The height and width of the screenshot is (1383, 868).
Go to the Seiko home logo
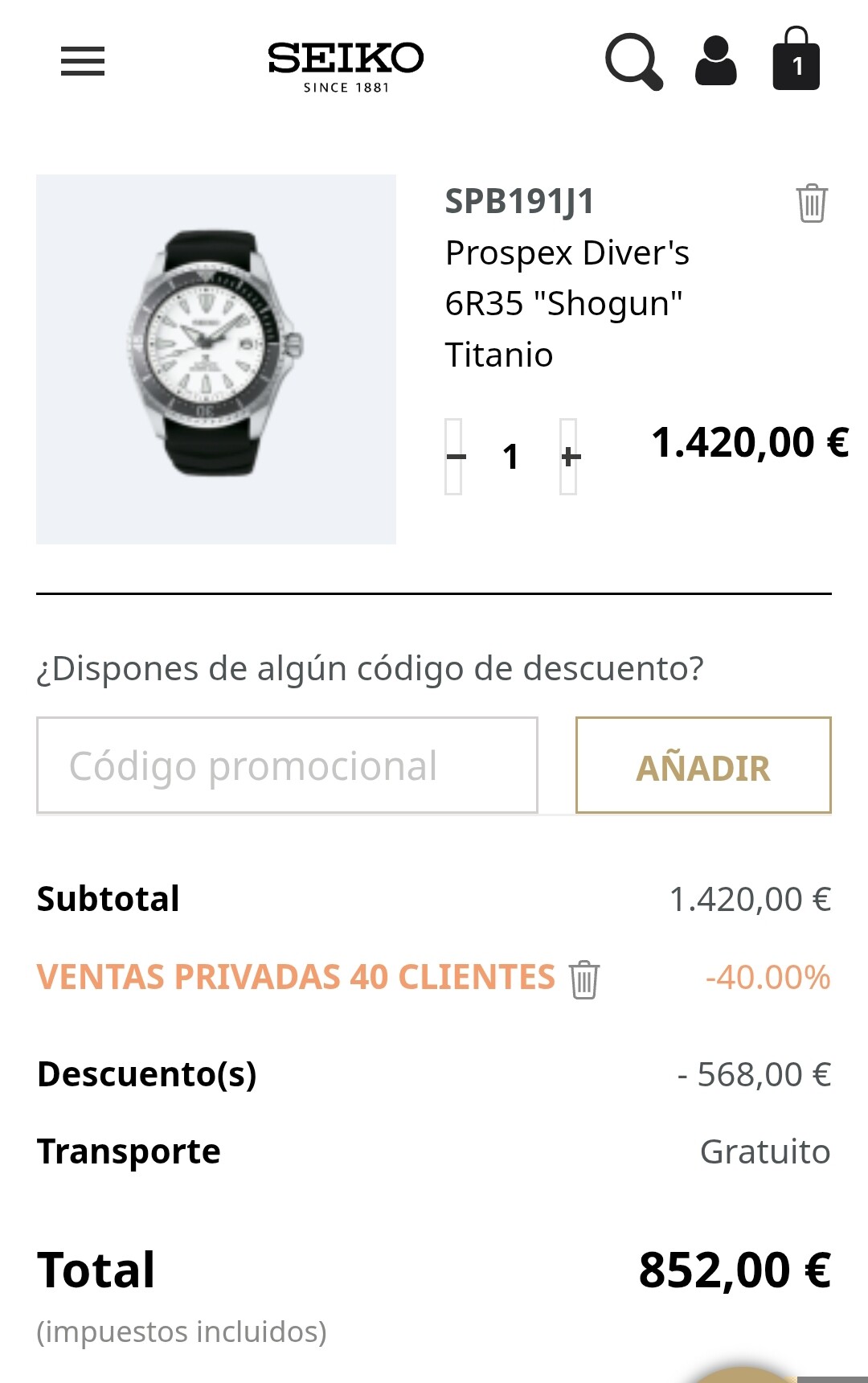[346, 66]
